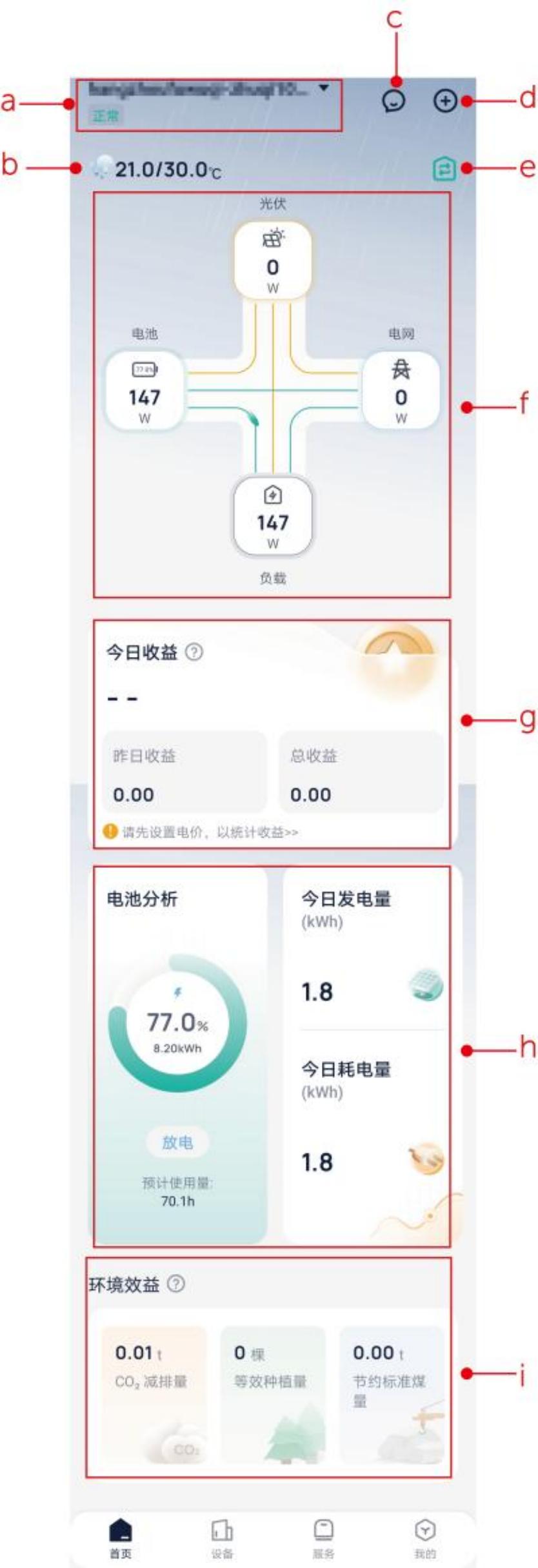This screenshot has height=1568, width=538.
Task: Open the messages icon
Action: (x=394, y=101)
